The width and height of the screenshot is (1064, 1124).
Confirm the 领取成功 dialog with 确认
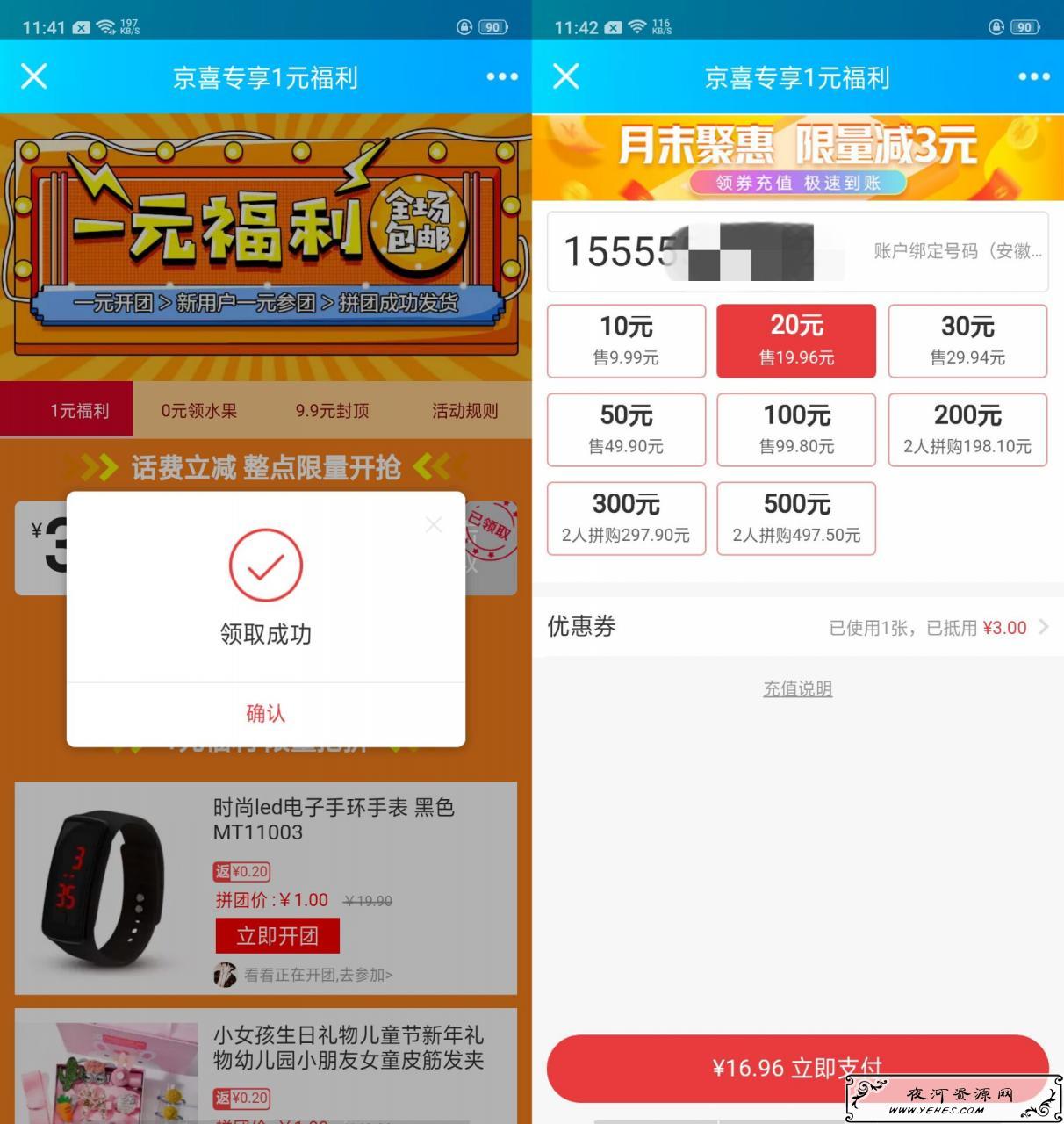(x=265, y=713)
